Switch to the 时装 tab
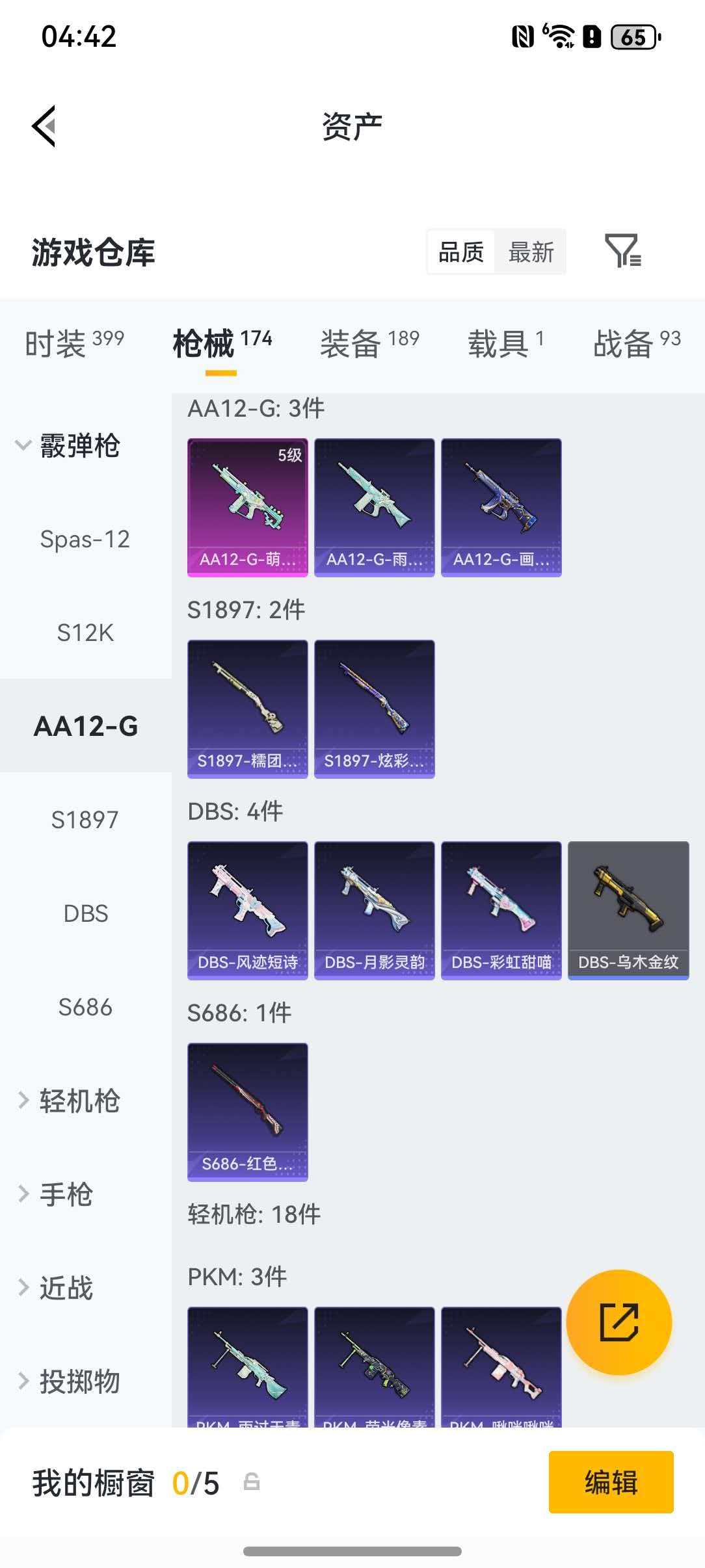This screenshot has width=705, height=1568. click(74, 343)
